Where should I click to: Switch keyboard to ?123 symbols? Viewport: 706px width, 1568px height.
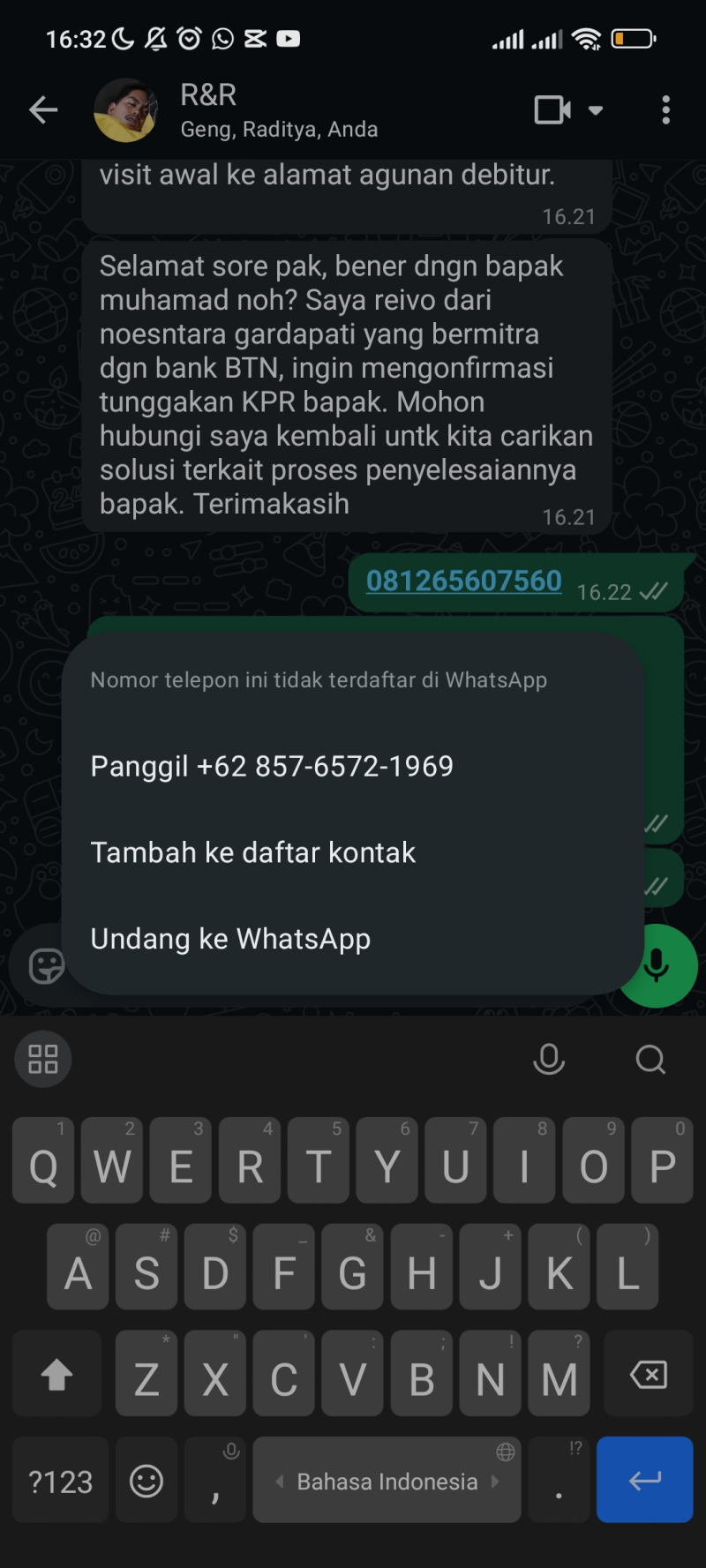coord(60,1482)
